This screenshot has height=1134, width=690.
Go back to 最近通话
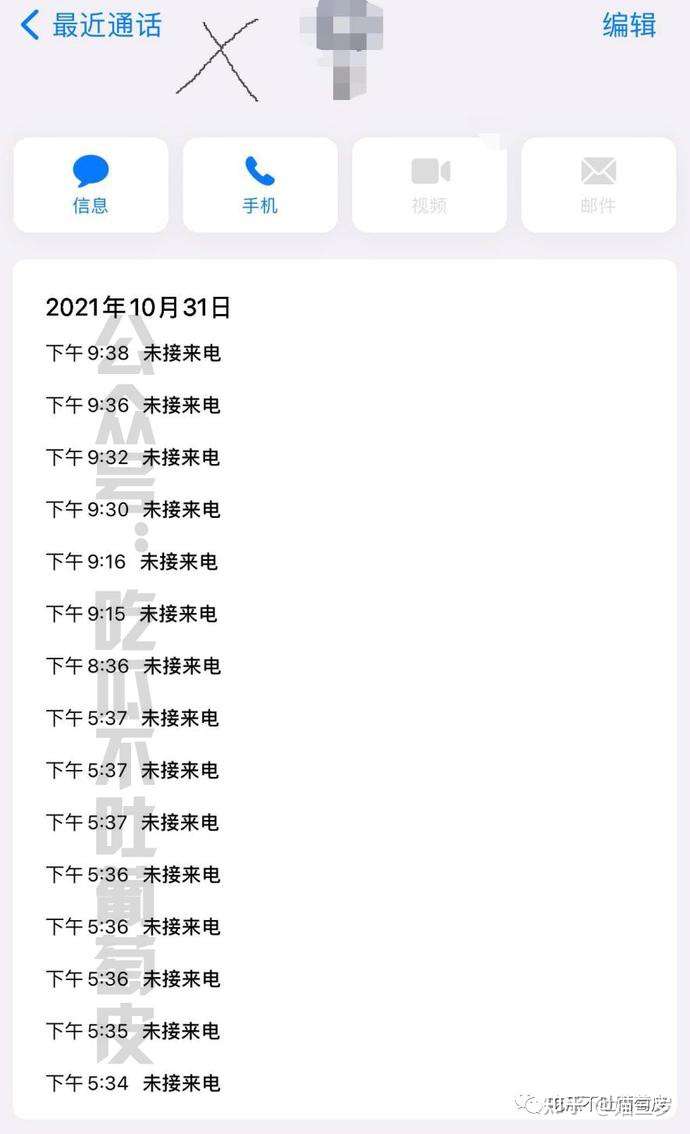coord(91,25)
